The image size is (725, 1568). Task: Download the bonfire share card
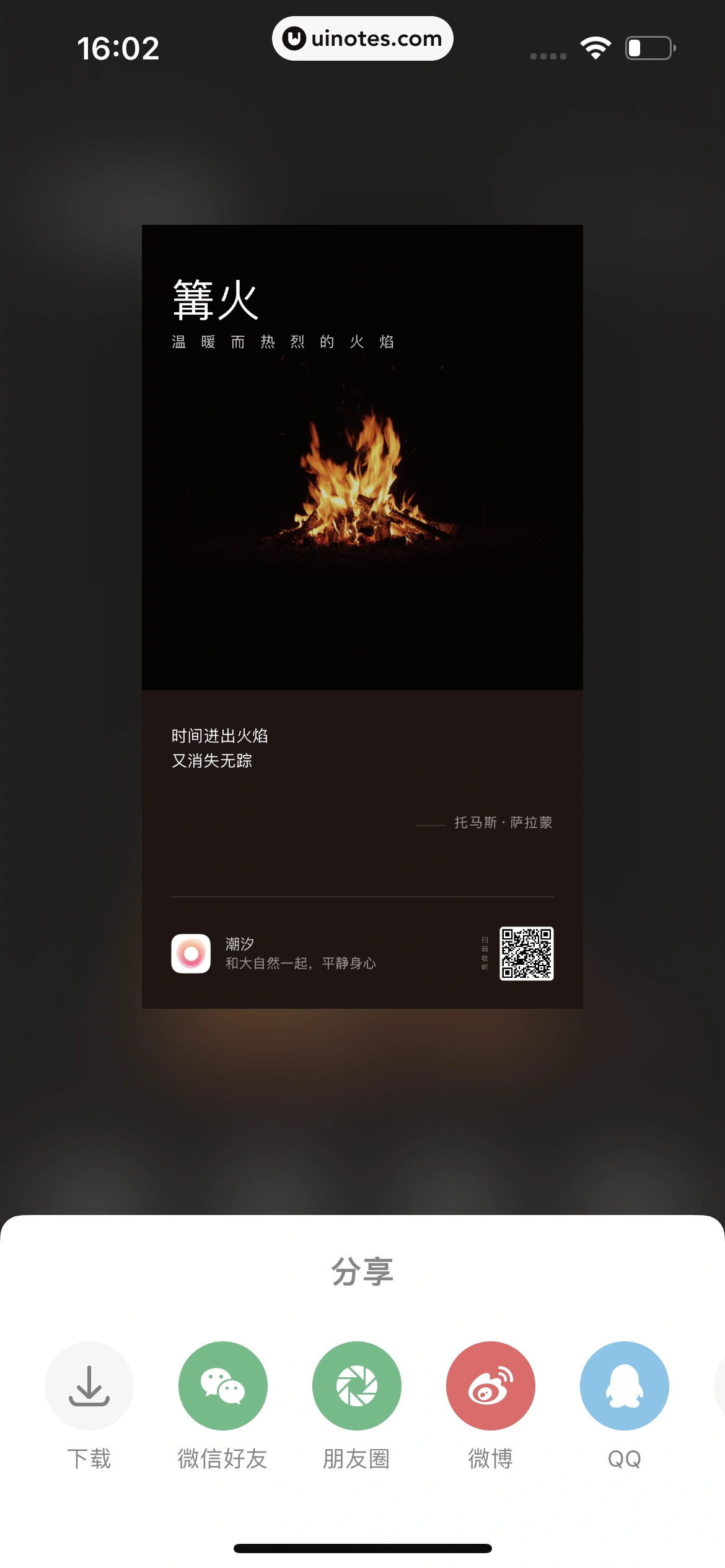(89, 1385)
